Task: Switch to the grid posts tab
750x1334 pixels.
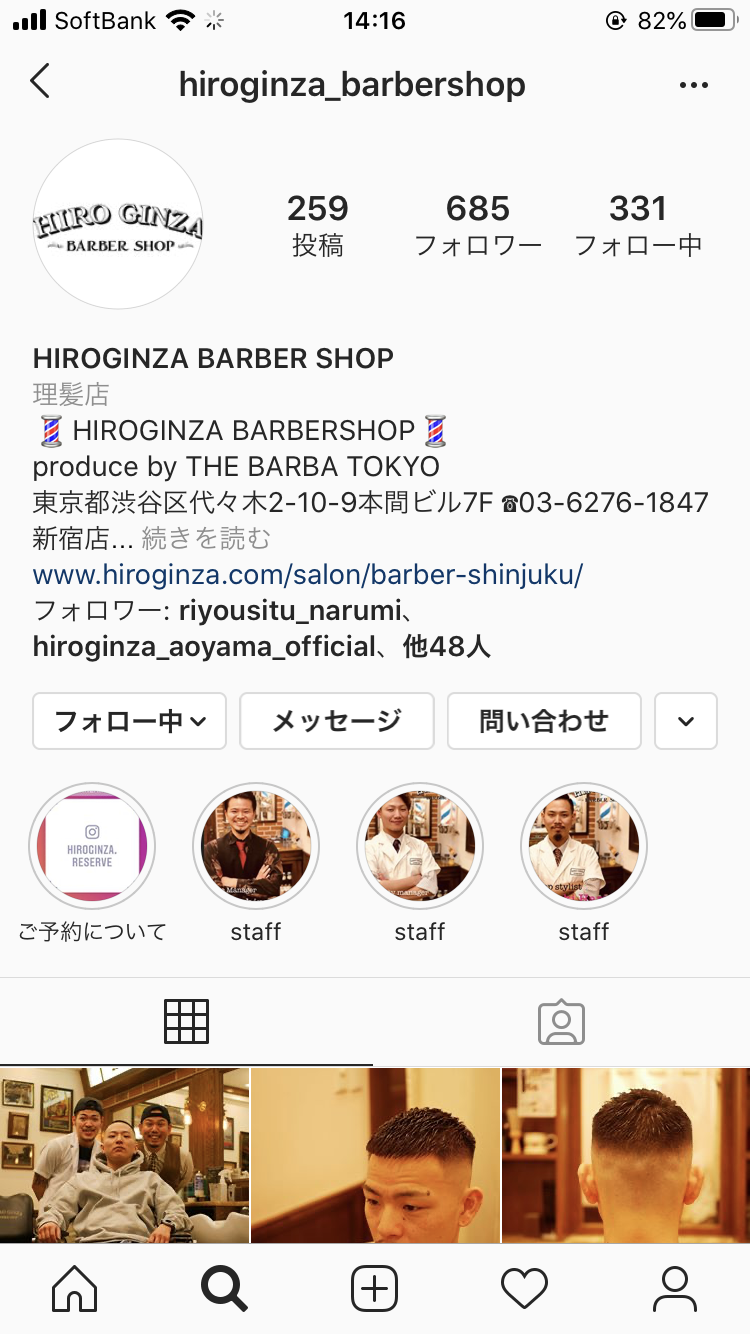Action: point(186,1022)
